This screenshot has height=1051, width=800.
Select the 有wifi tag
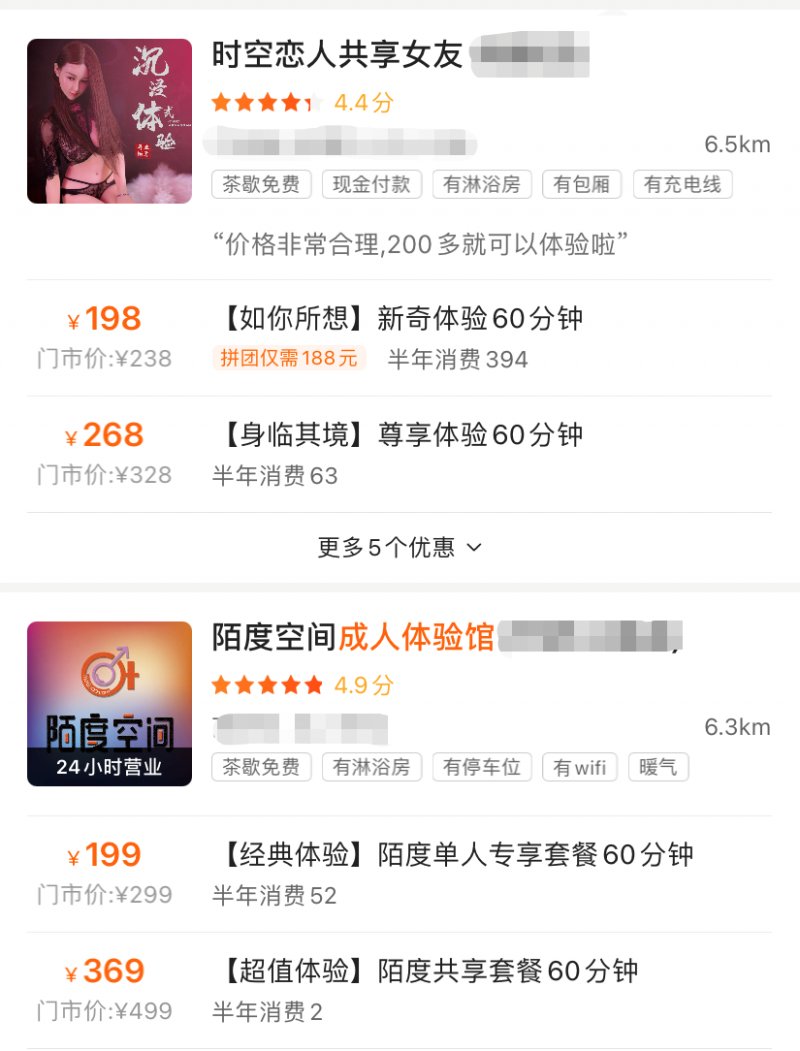click(579, 767)
